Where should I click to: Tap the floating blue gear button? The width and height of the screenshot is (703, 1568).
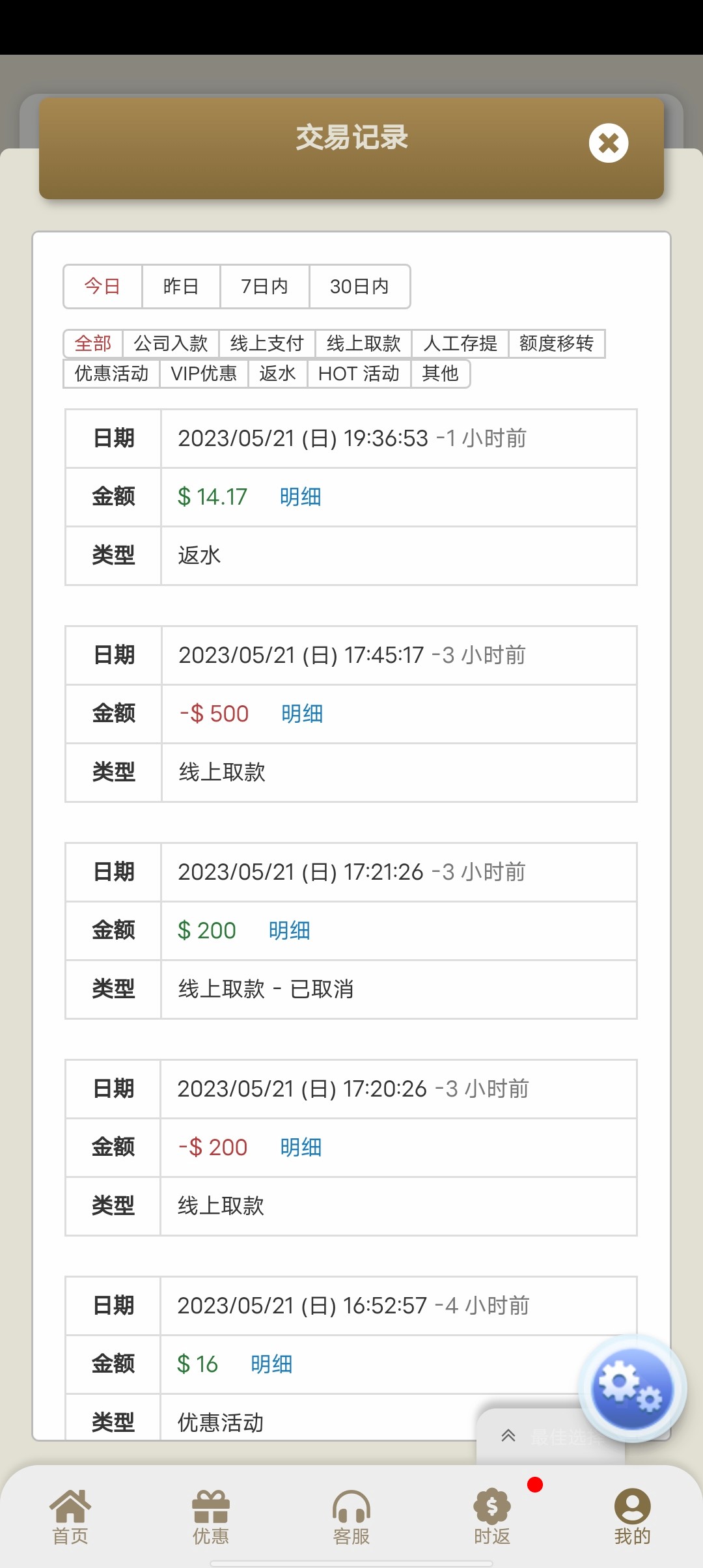632,1388
